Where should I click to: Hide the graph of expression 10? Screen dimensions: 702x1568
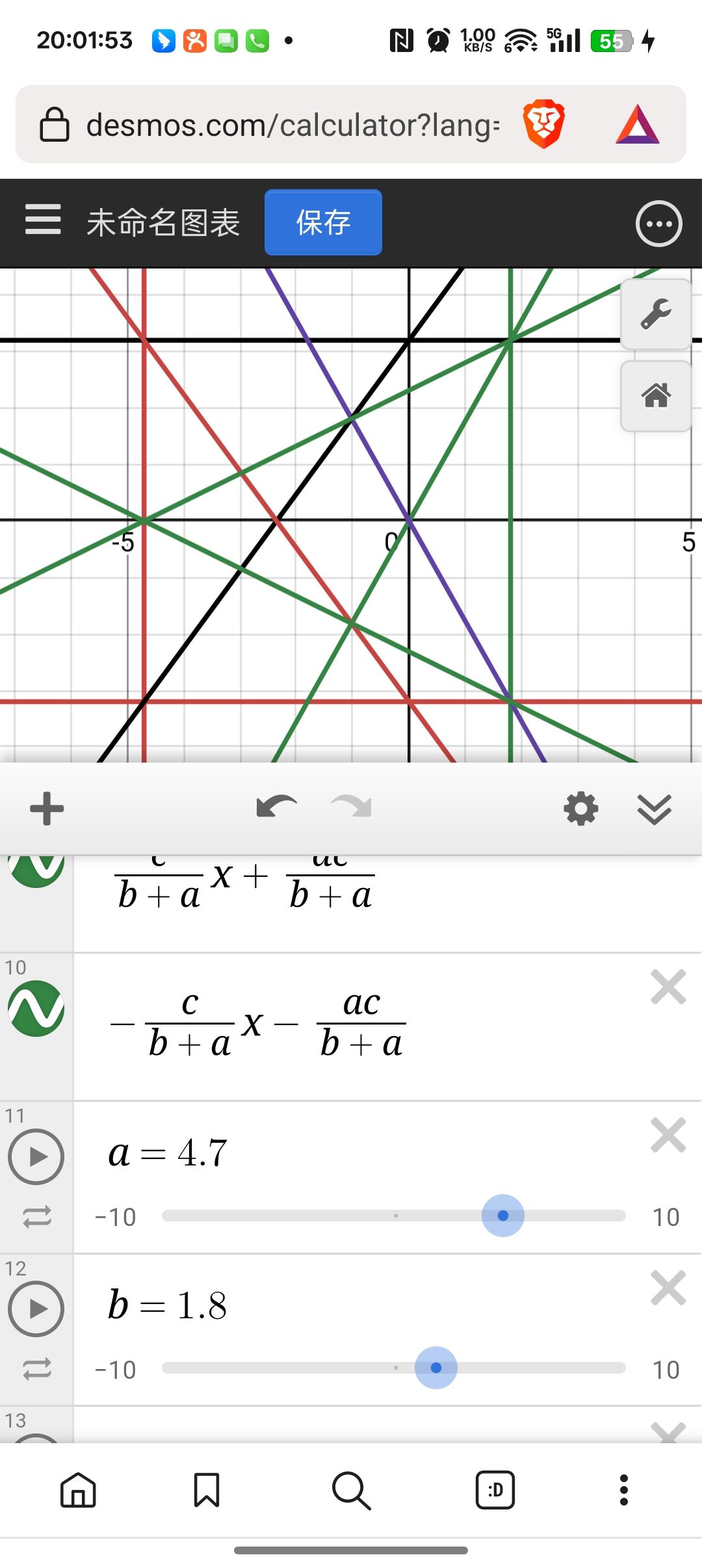[36, 1008]
